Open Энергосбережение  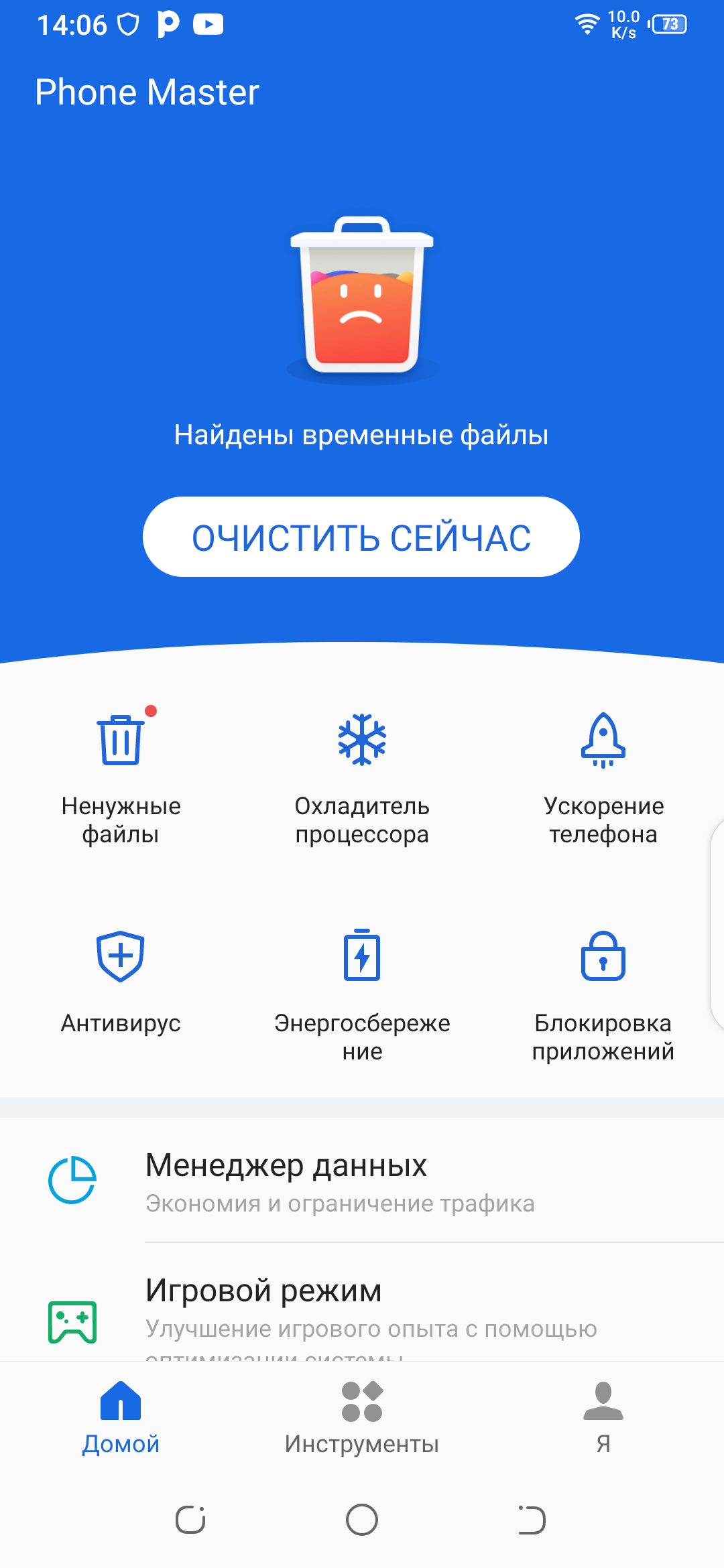(x=362, y=992)
